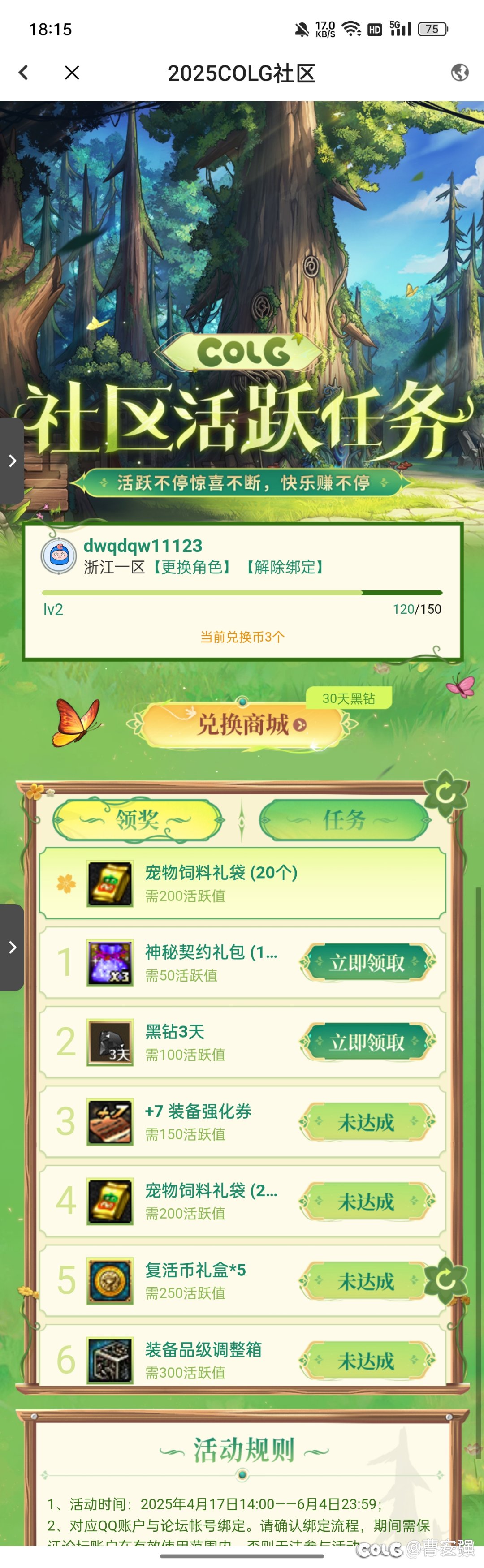
Task: Open the globe browser icon
Action: click(460, 73)
